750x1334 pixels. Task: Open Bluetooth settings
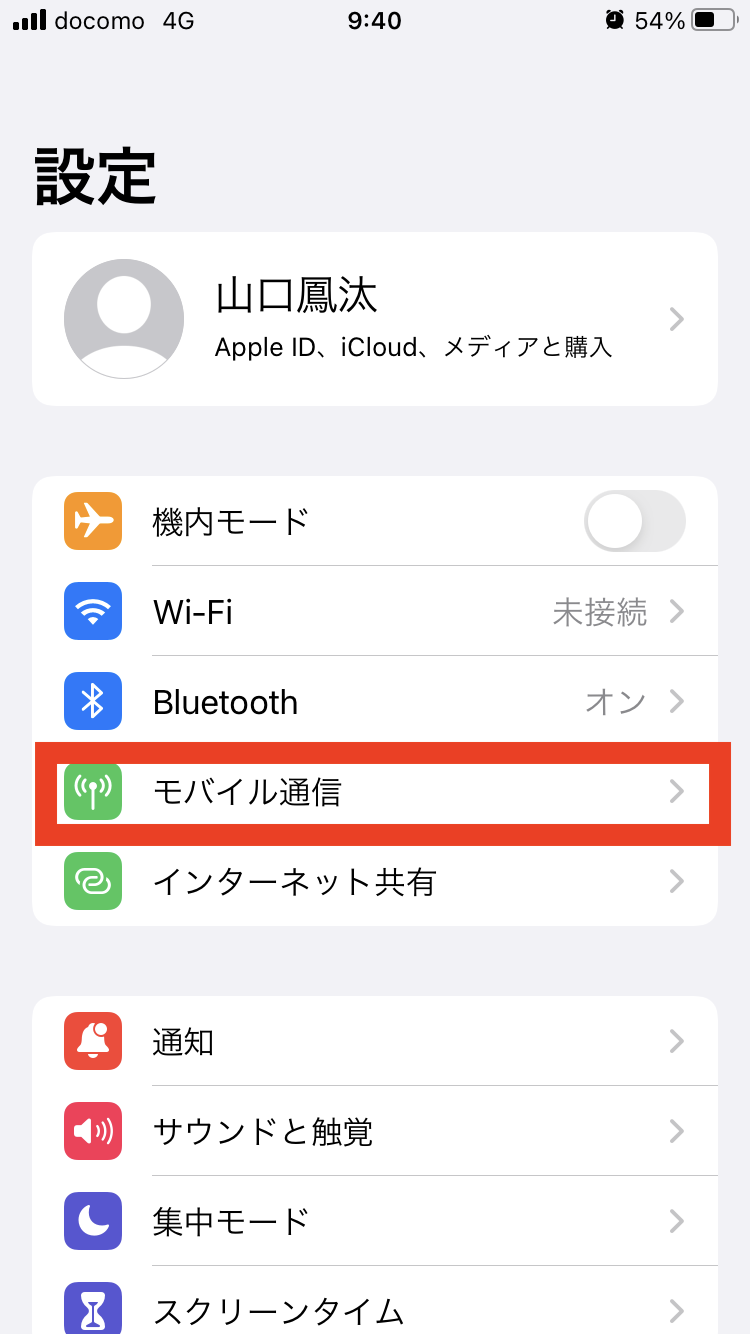pos(375,702)
